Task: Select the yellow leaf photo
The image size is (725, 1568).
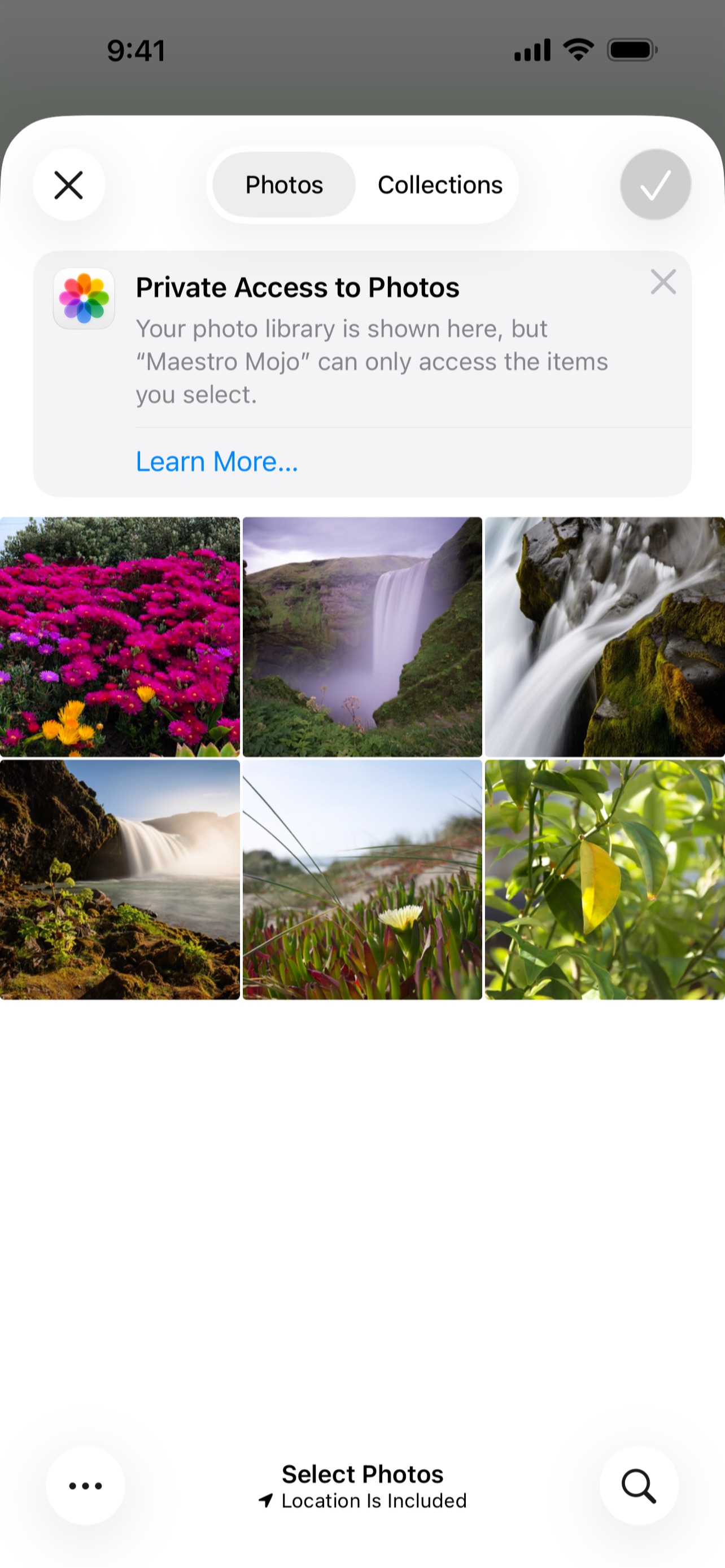Action: 605,879
